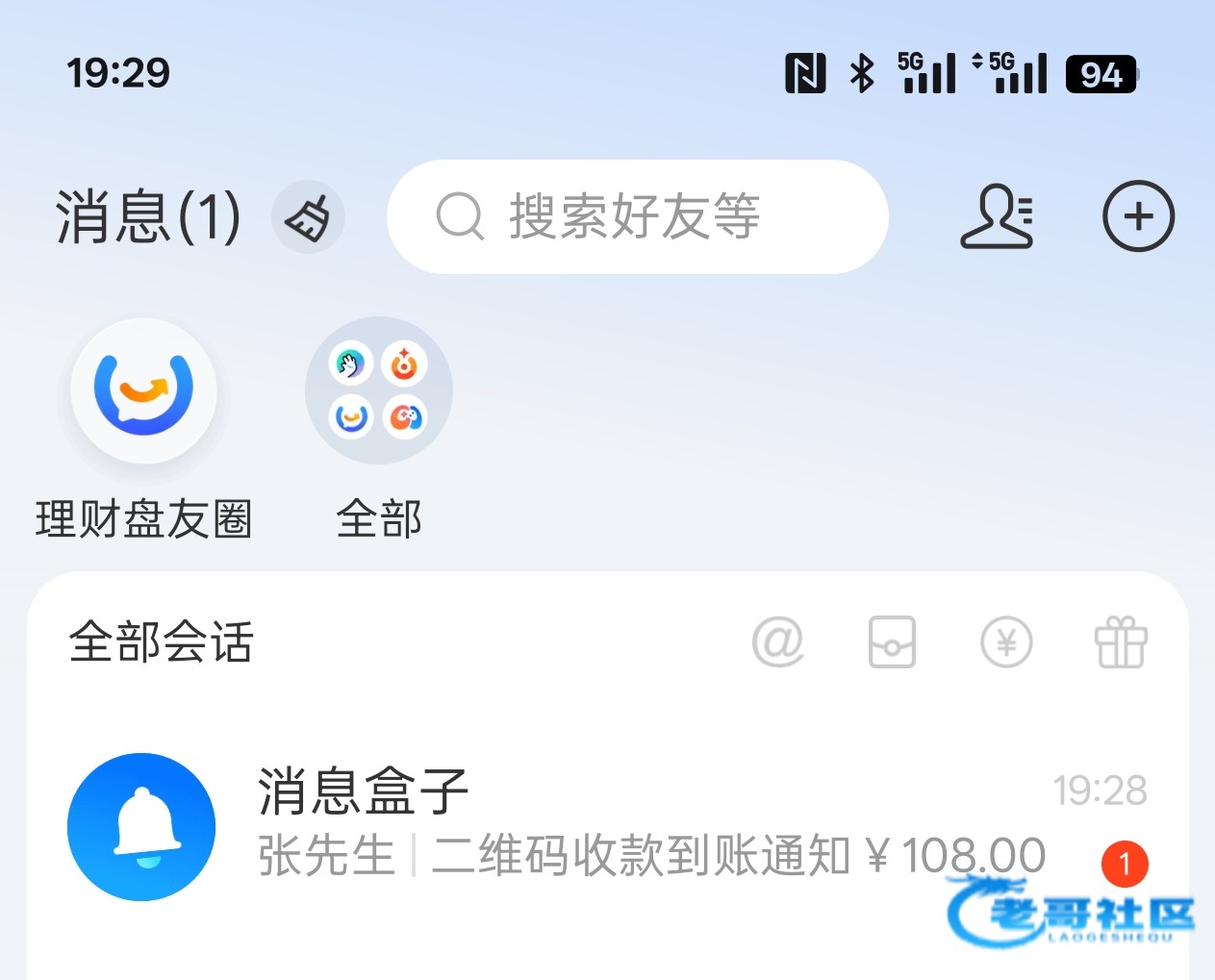Tap the plus add button

pos(1138,216)
